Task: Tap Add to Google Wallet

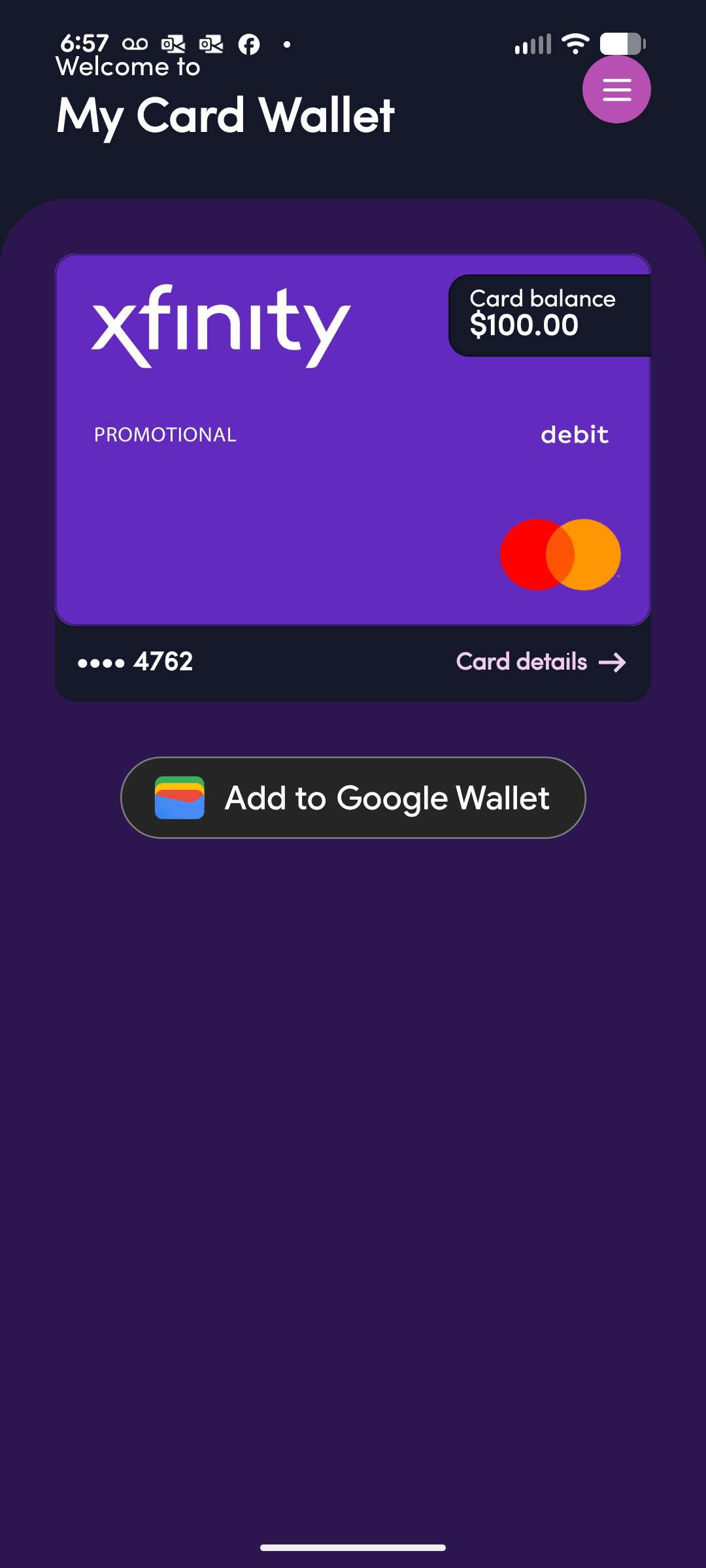Action: (x=353, y=798)
